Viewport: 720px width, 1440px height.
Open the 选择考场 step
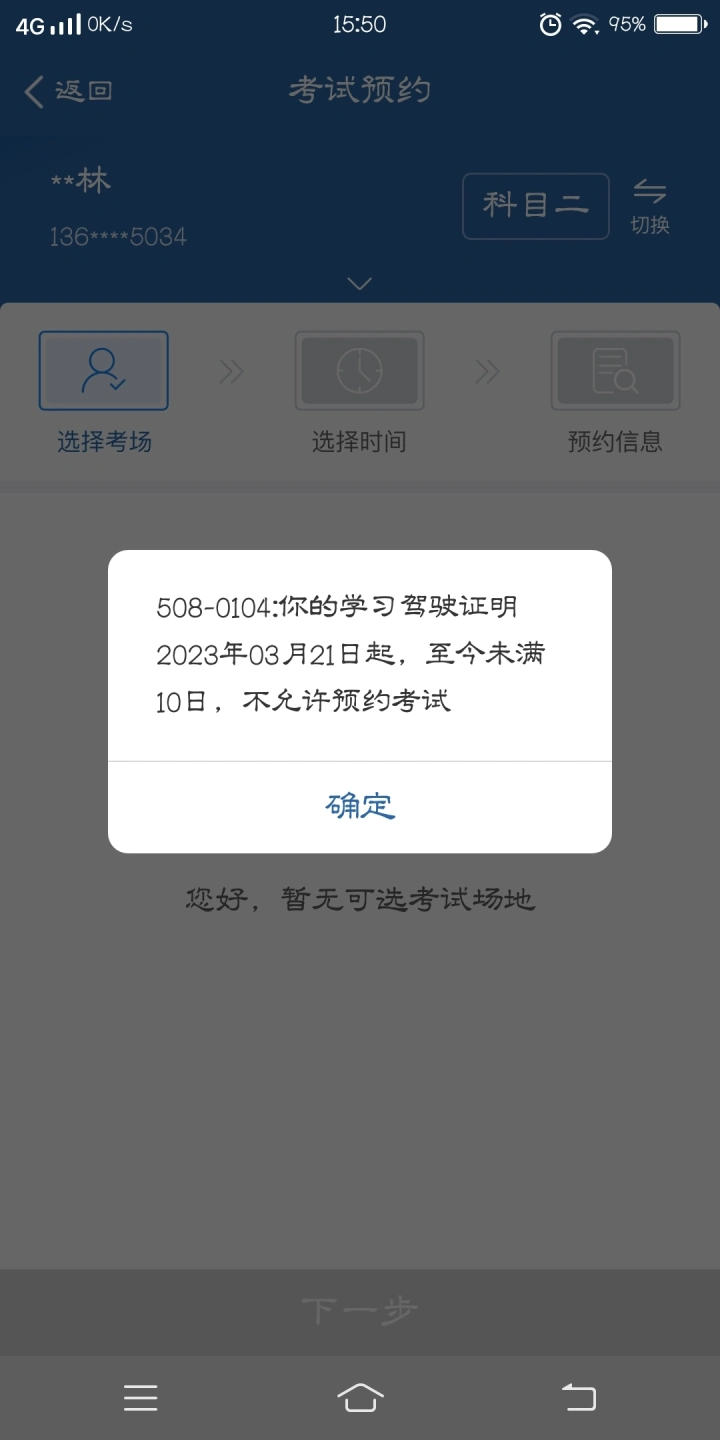click(104, 393)
